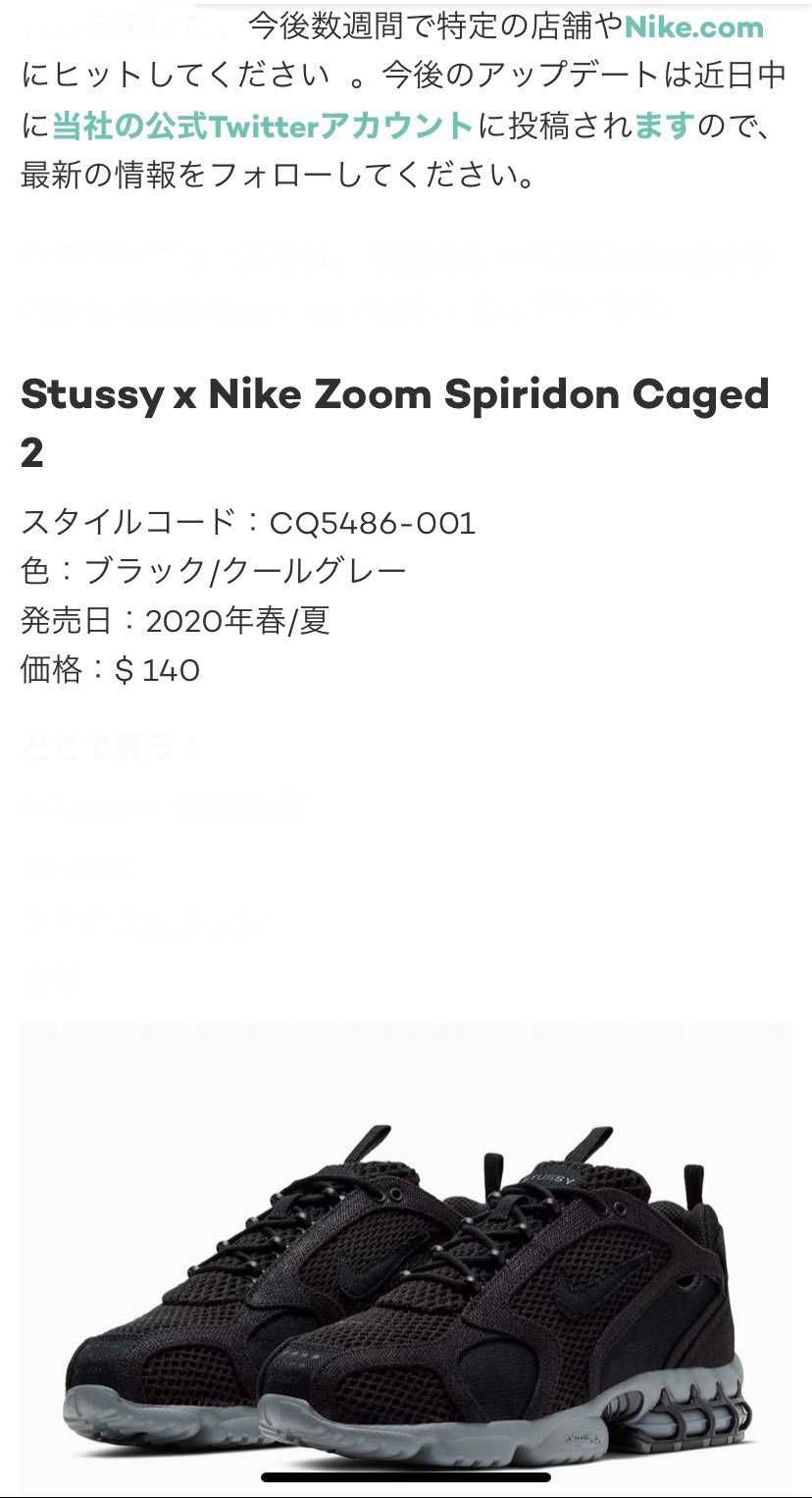Open the 当社の公式Twitterアカウント link
Image resolution: width=812 pixels, height=1498 pixels.
click(262, 126)
